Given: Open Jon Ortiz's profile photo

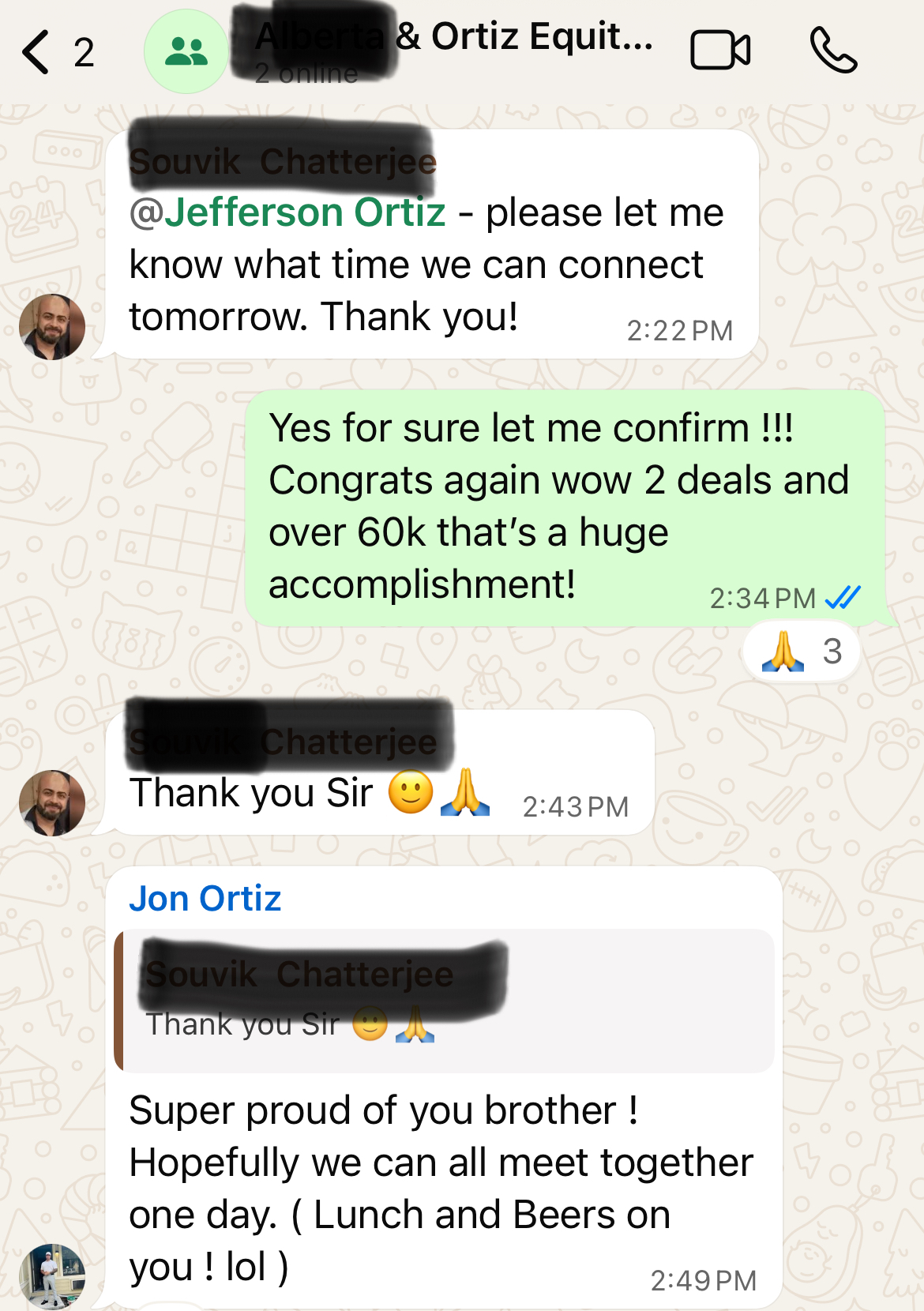Looking at the screenshot, I should click(52, 1275).
